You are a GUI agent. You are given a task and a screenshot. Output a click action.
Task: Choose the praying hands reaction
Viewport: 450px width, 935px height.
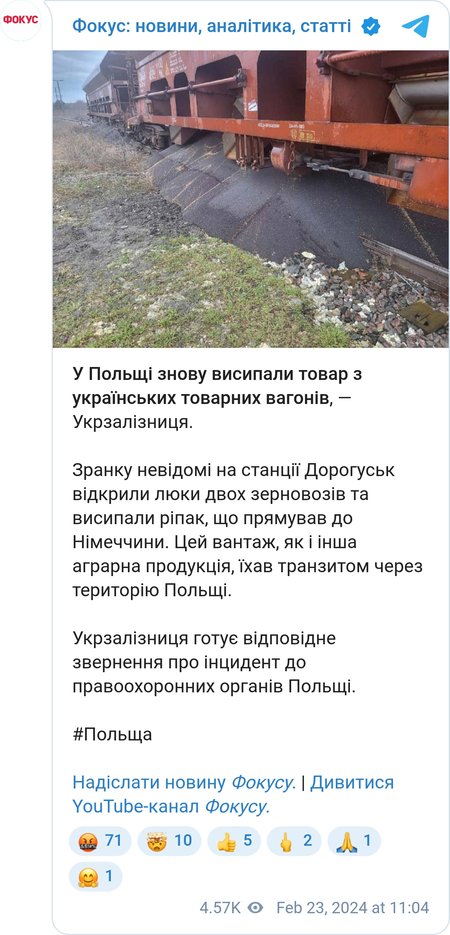coord(354,841)
